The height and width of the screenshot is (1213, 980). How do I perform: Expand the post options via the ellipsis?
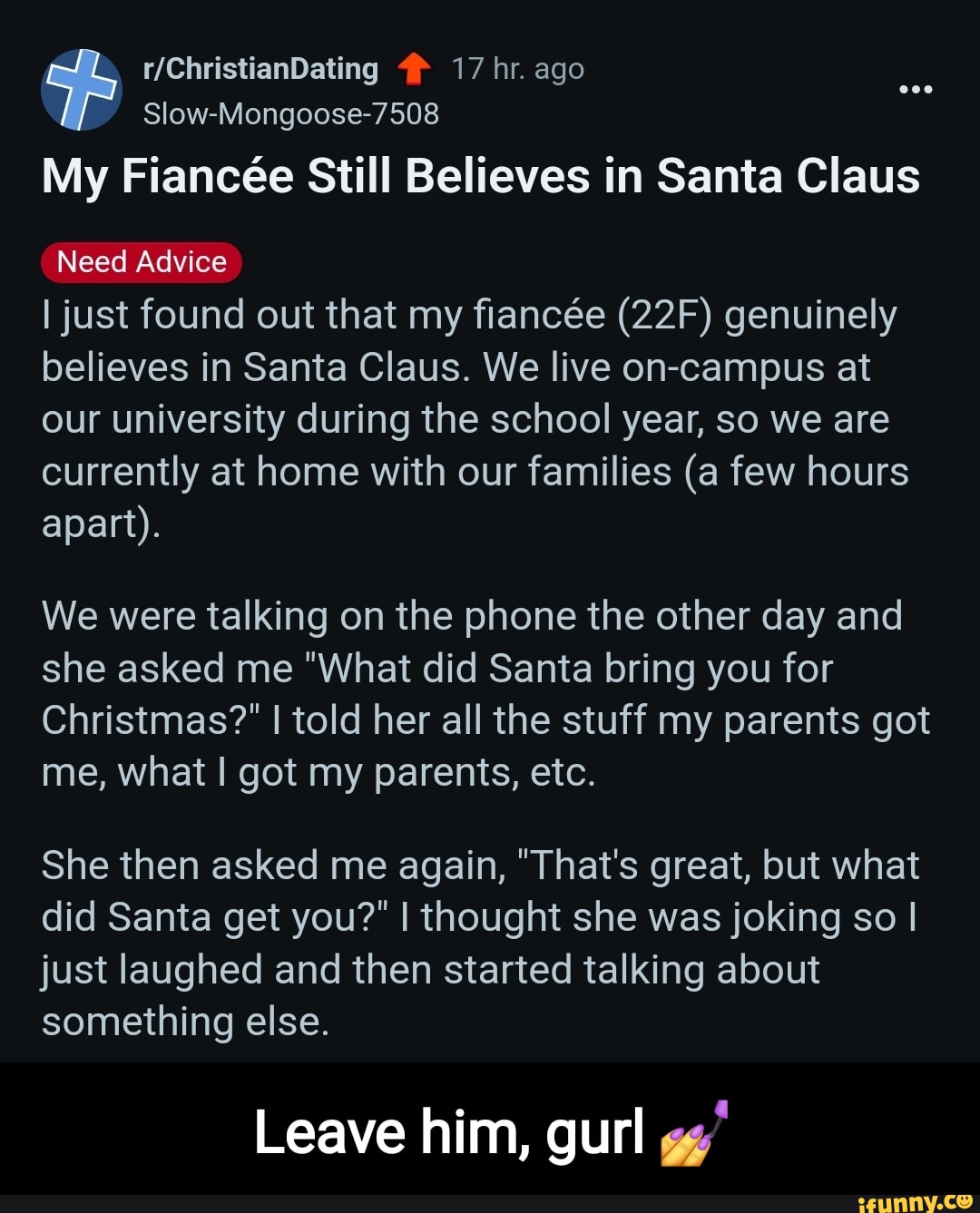coord(915,88)
